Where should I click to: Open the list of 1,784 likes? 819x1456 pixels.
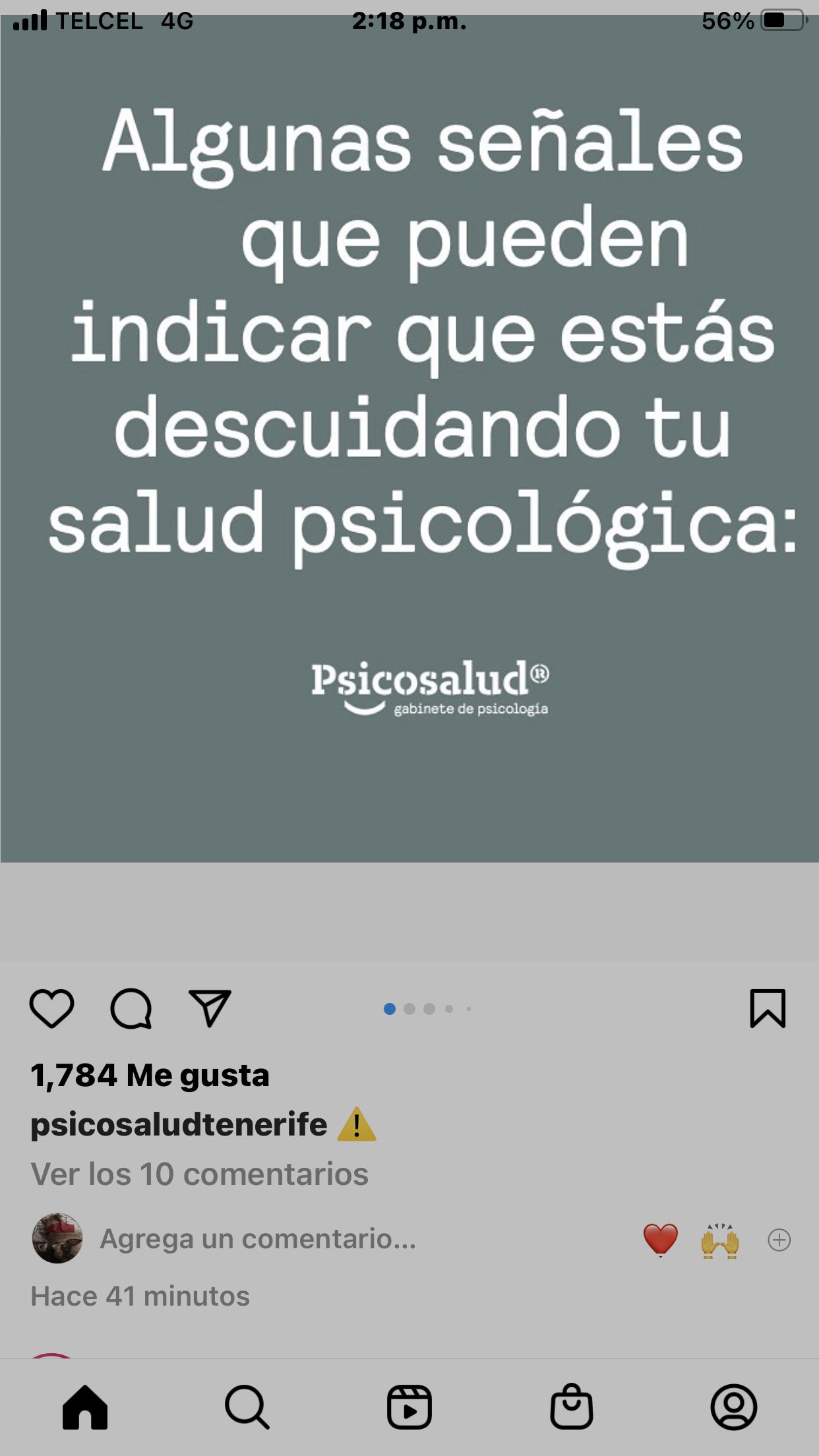point(150,1076)
